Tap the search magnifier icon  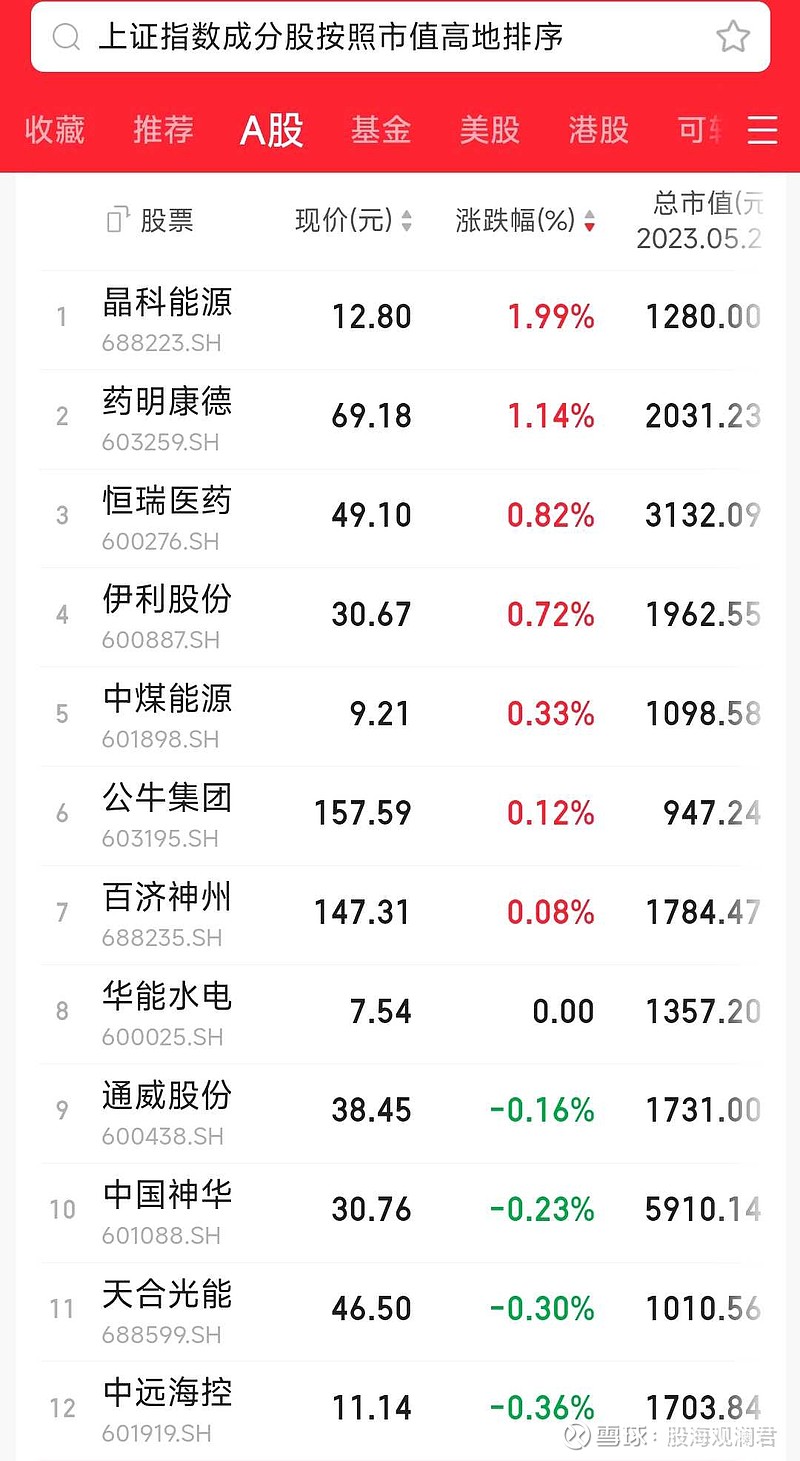[65, 38]
